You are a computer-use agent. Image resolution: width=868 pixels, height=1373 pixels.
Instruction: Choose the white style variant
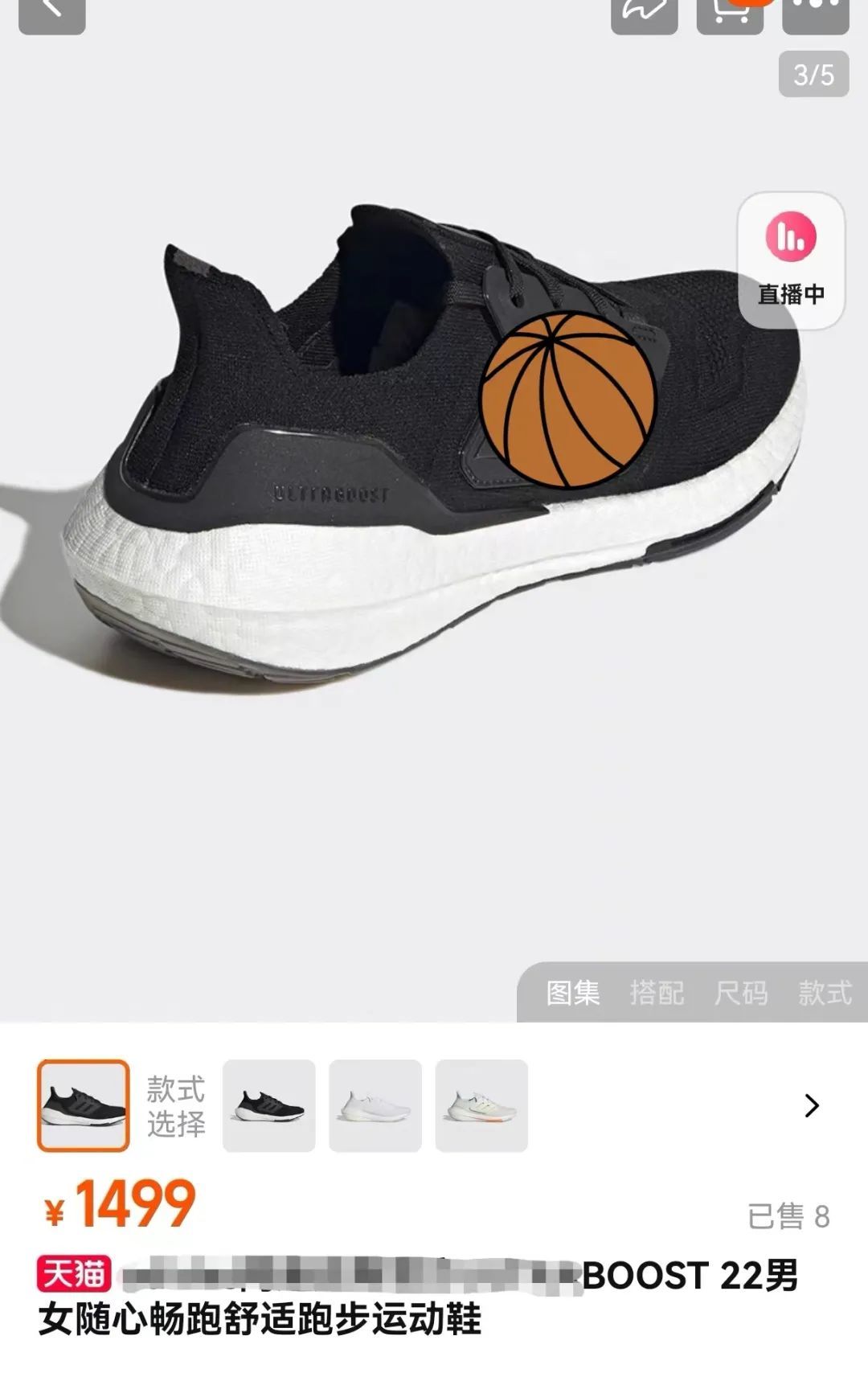(x=375, y=1106)
